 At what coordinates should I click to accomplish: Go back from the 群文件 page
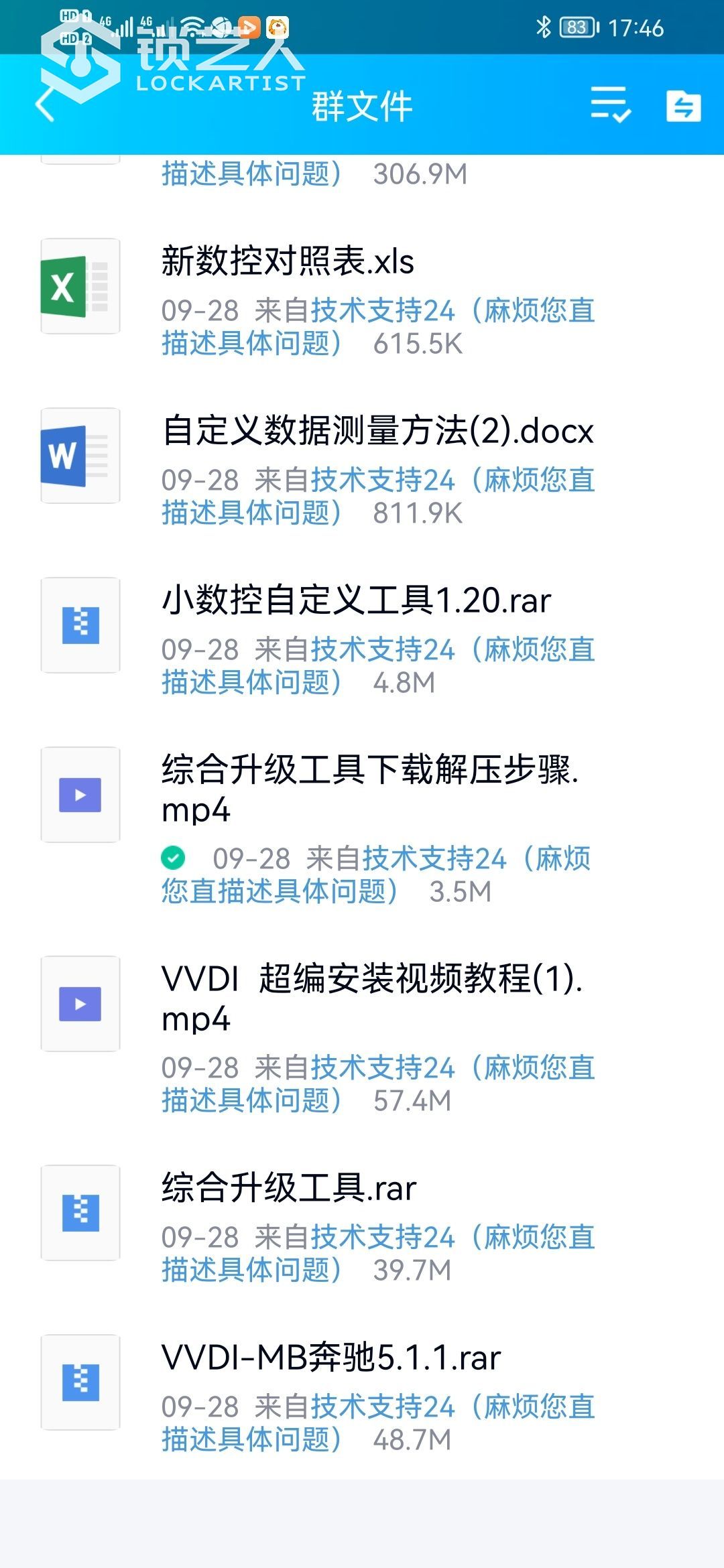click(x=45, y=106)
